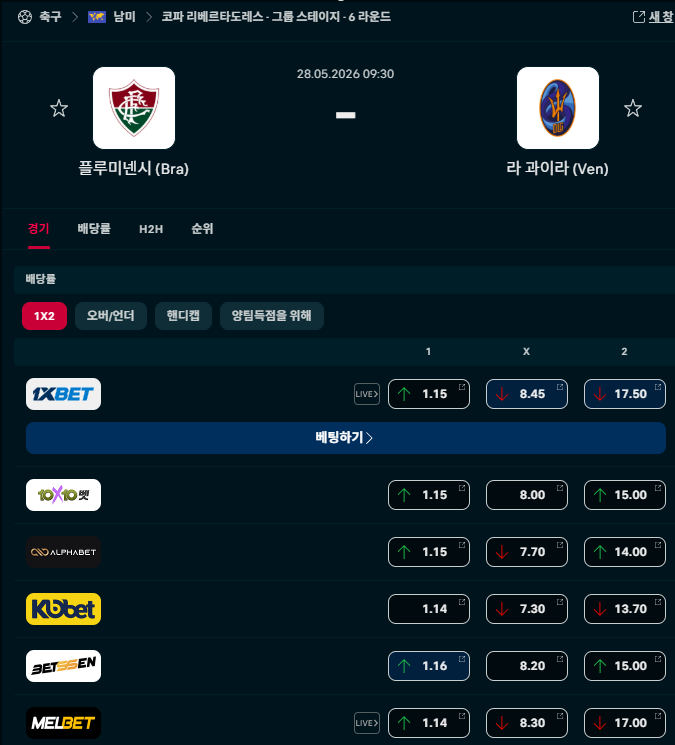Open Kbbet away odds 13.70
Screen dimensions: 675x745
pos(625,609)
